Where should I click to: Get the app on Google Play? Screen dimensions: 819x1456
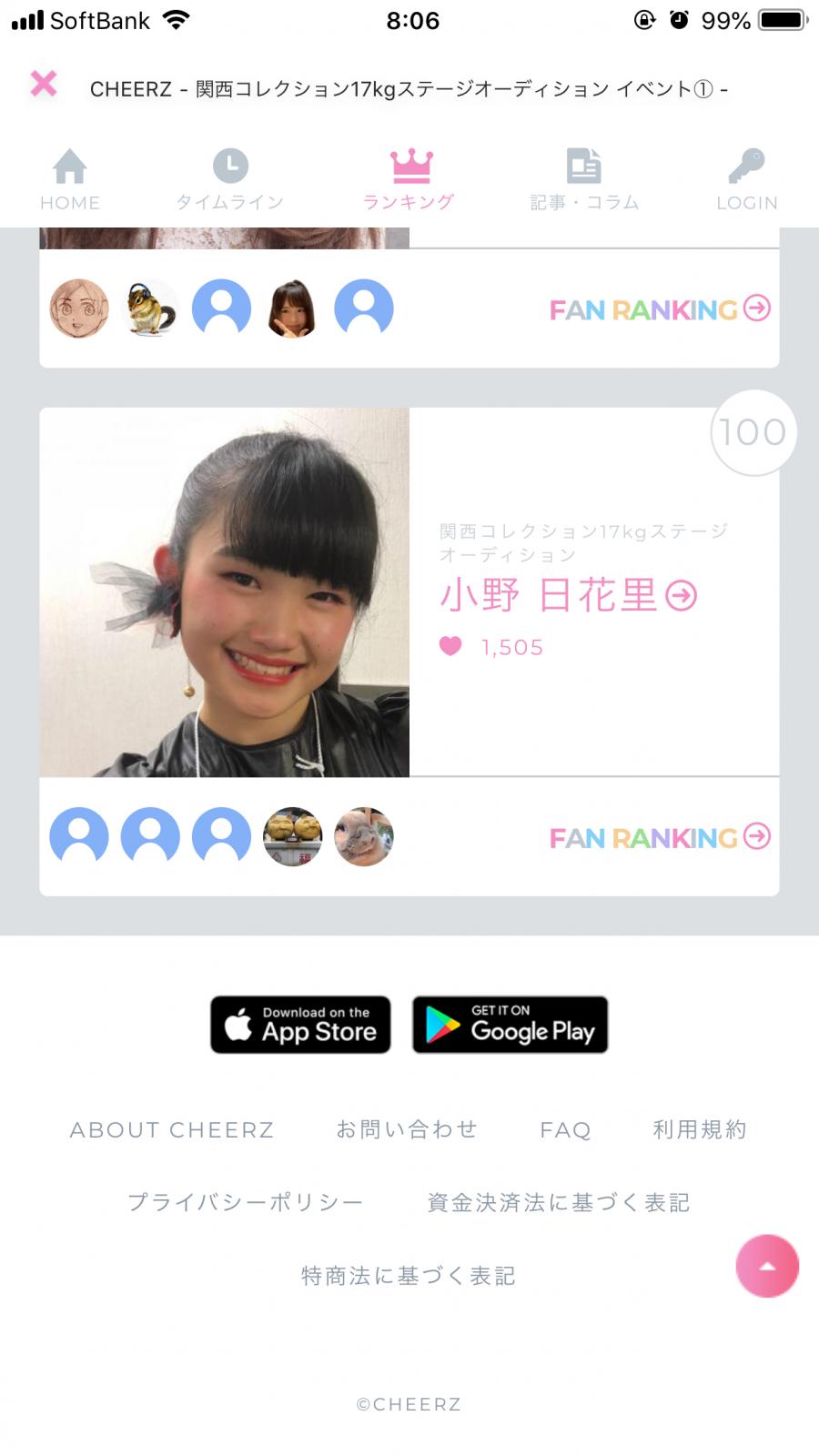point(510,1025)
